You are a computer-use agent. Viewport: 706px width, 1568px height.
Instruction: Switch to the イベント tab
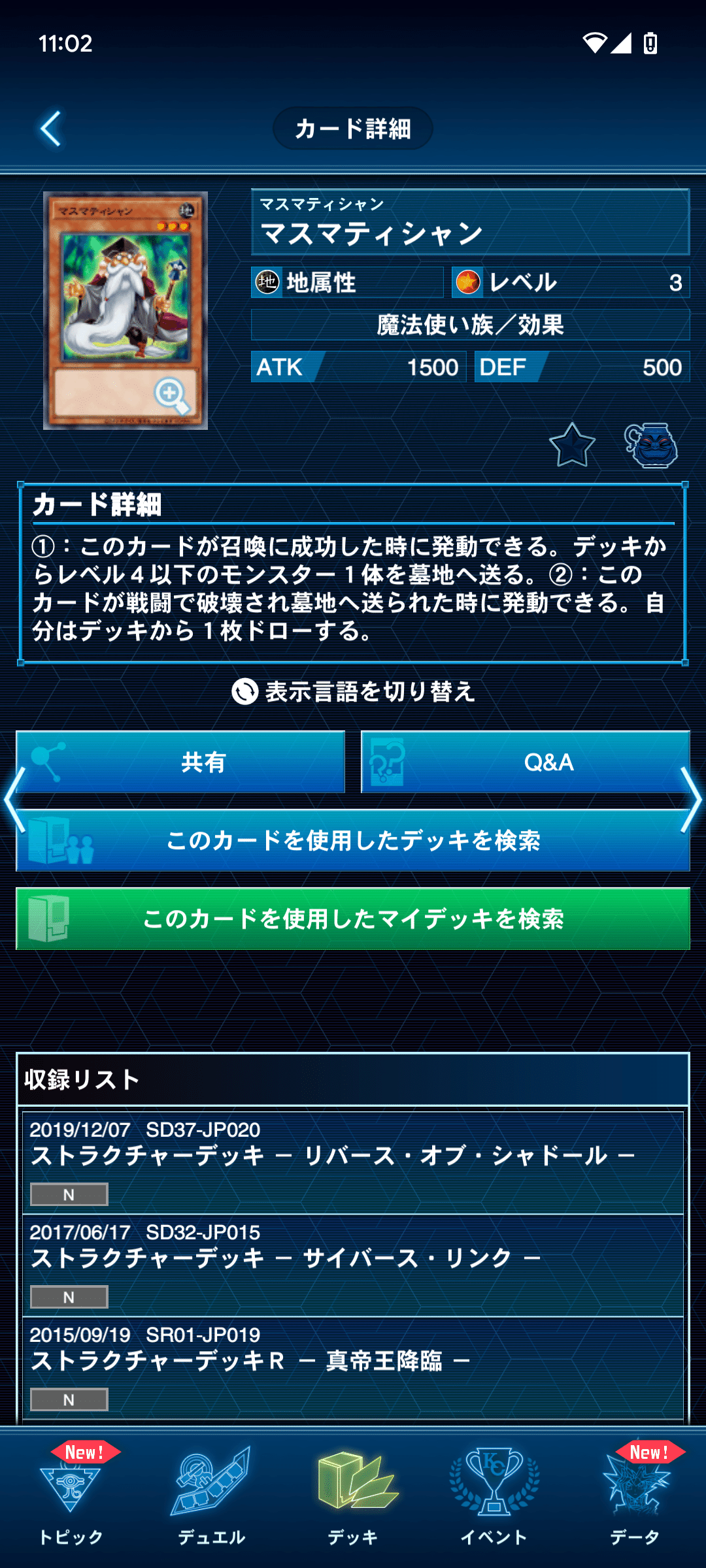coord(494,1496)
